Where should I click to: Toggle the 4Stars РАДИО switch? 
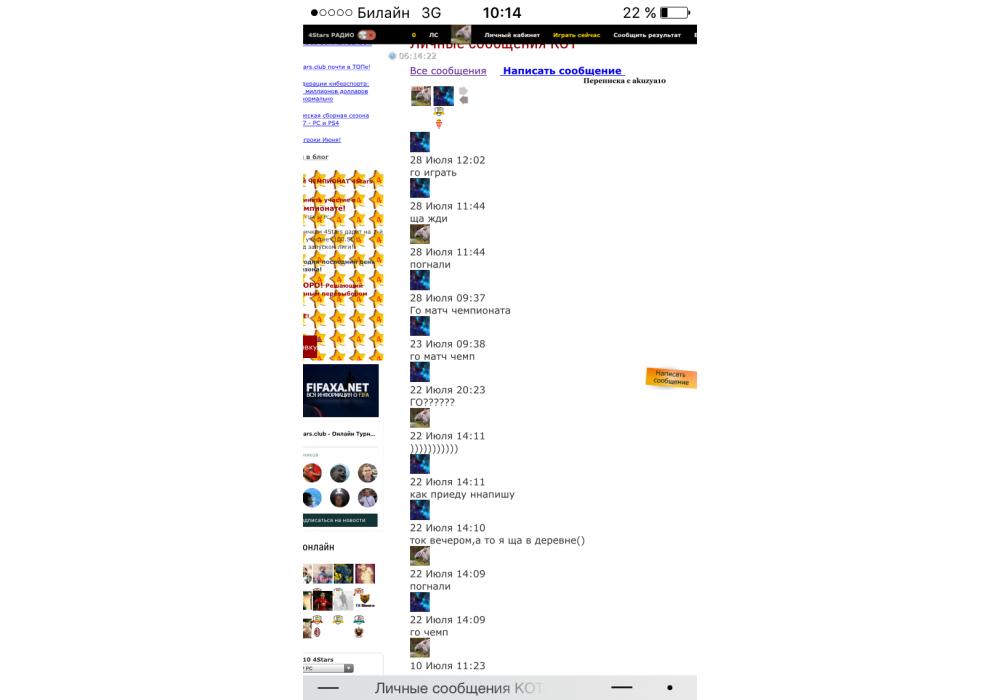(367, 35)
